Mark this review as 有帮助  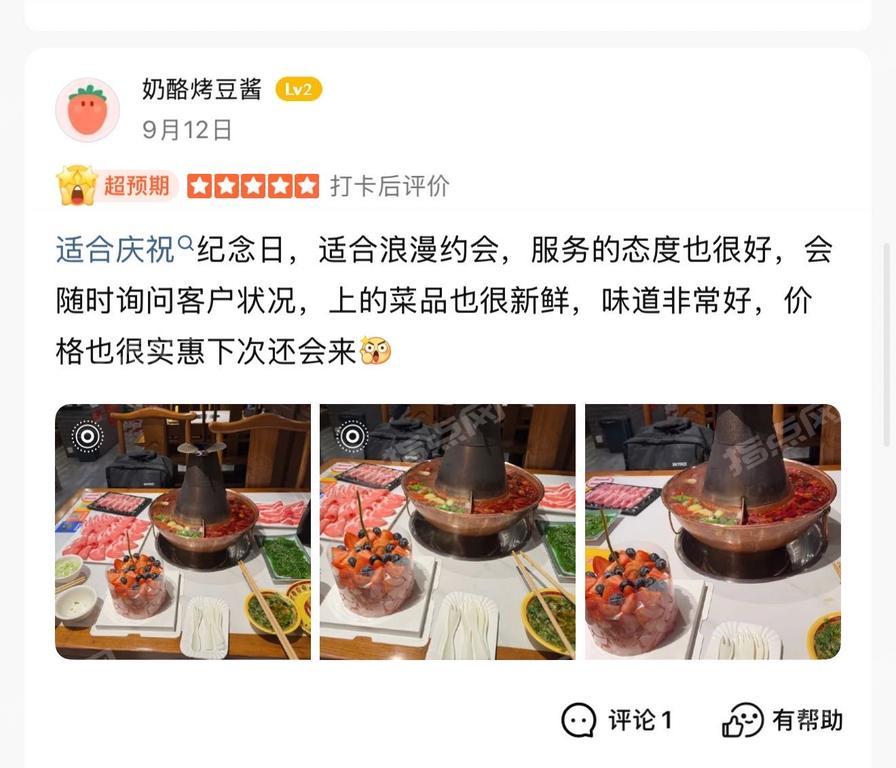coord(782,719)
